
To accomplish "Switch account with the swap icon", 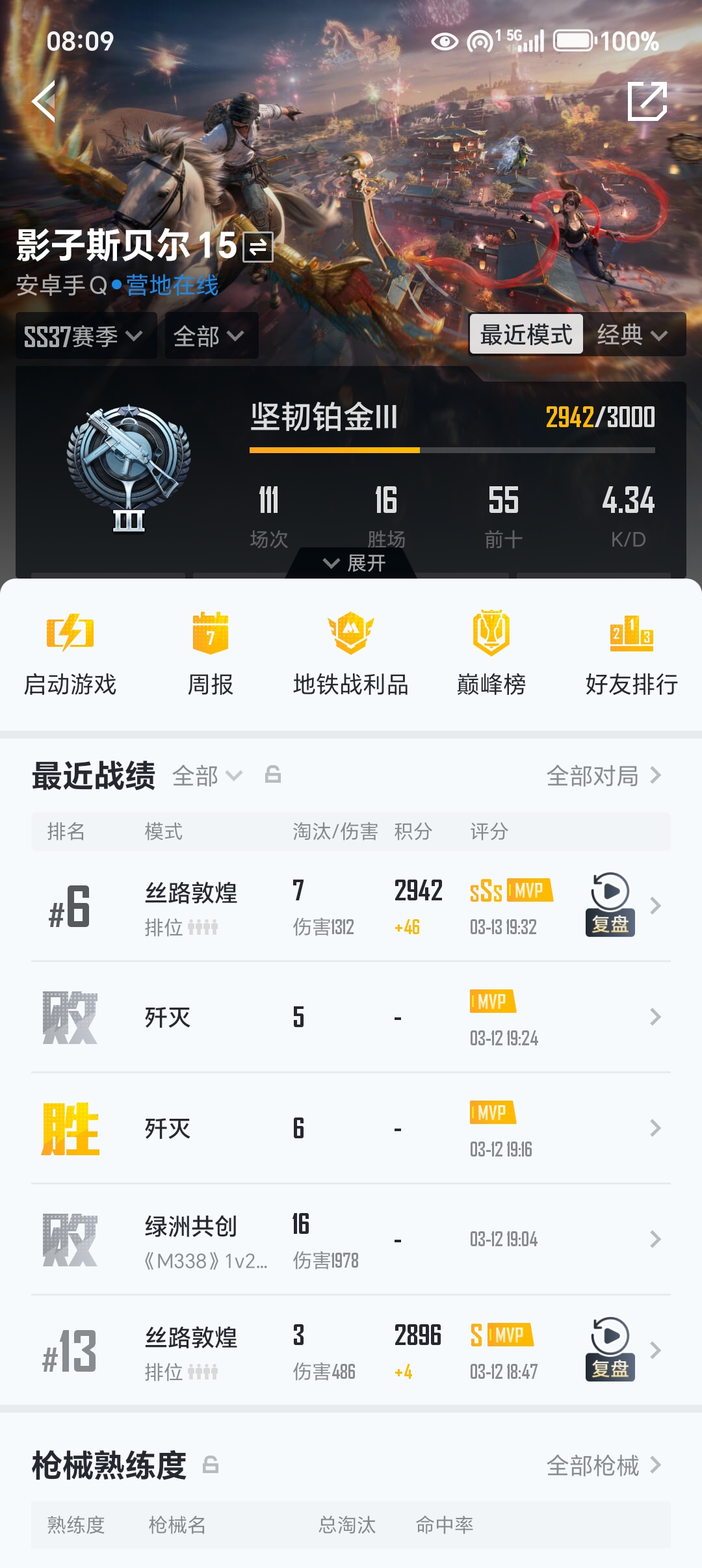I will tap(258, 247).
